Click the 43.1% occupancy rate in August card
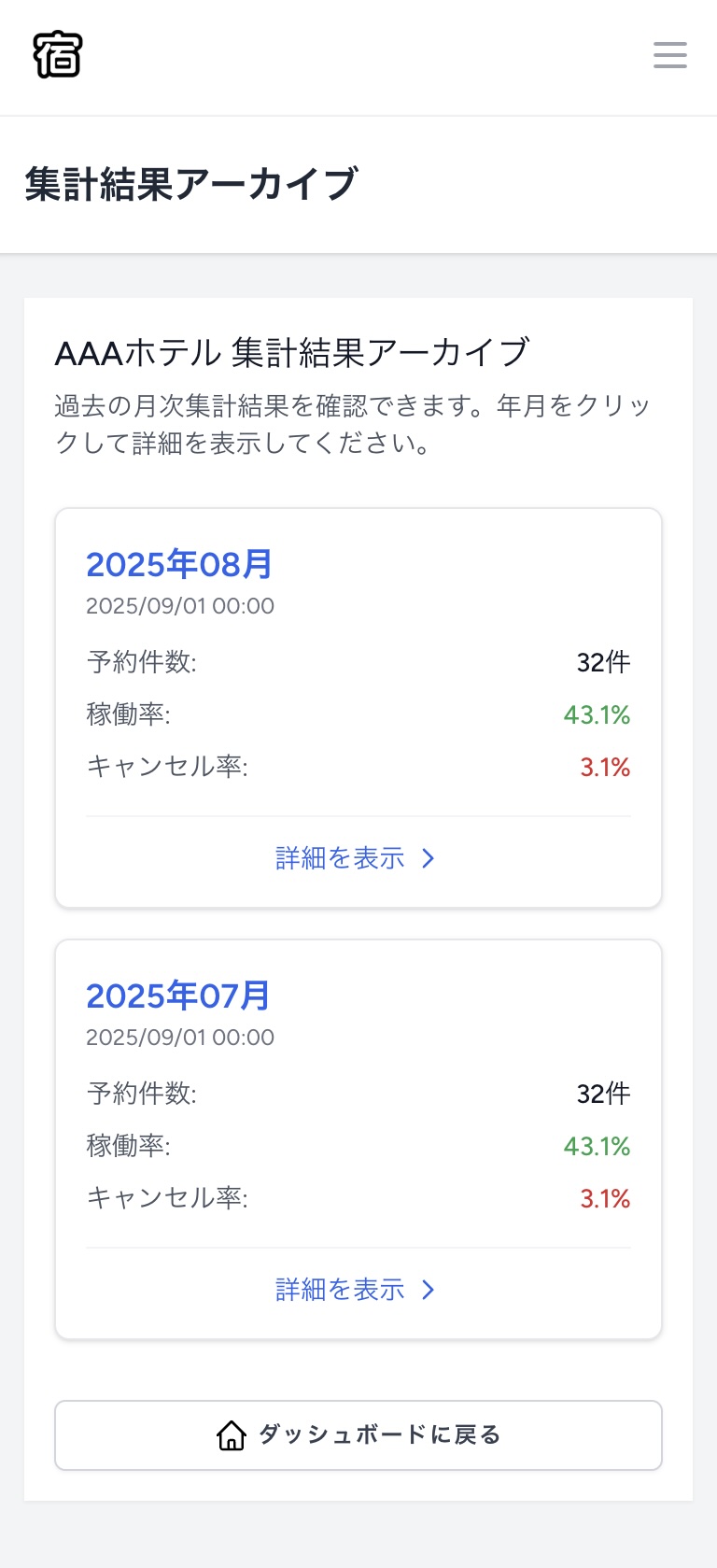The width and height of the screenshot is (717, 1568). [597, 715]
